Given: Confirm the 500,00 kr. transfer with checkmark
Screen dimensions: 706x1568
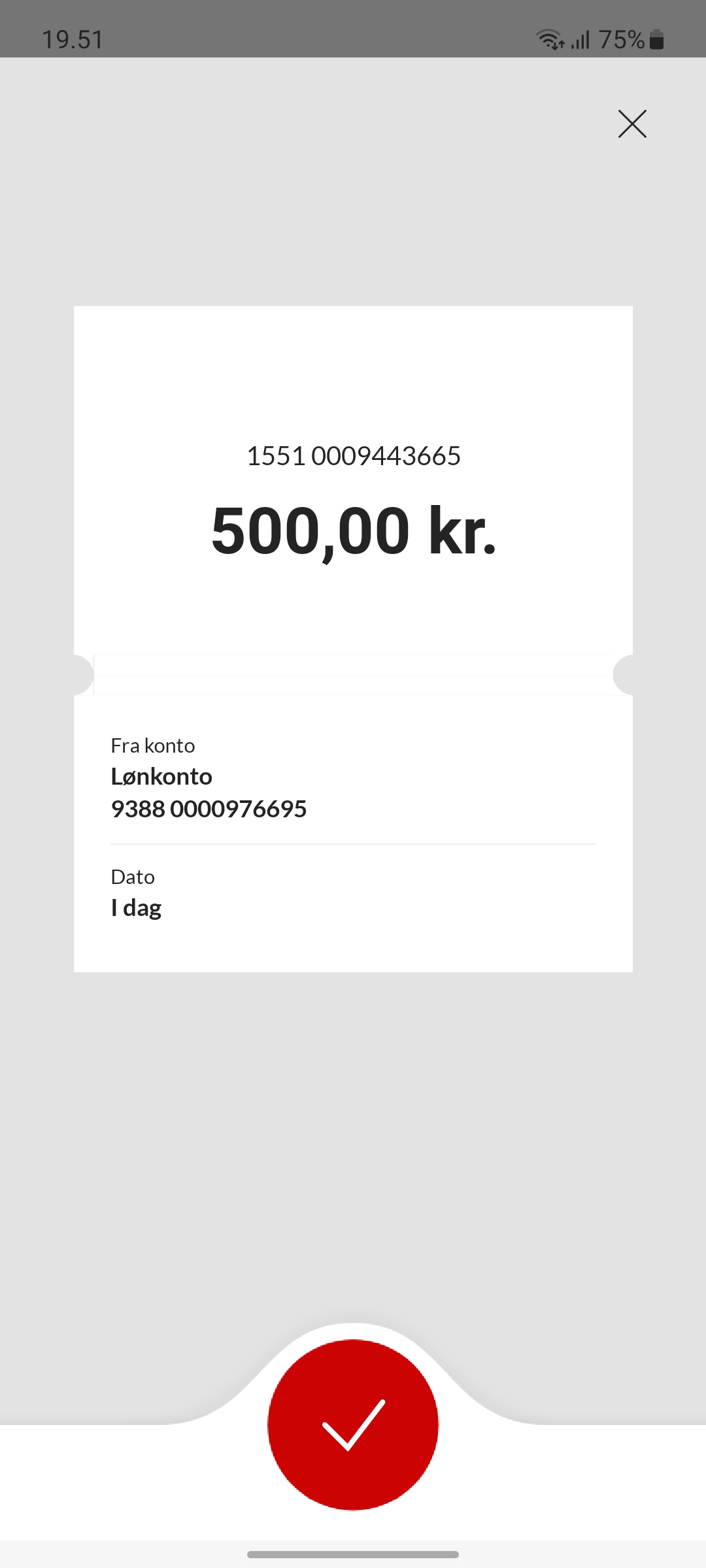Looking at the screenshot, I should click(353, 1424).
